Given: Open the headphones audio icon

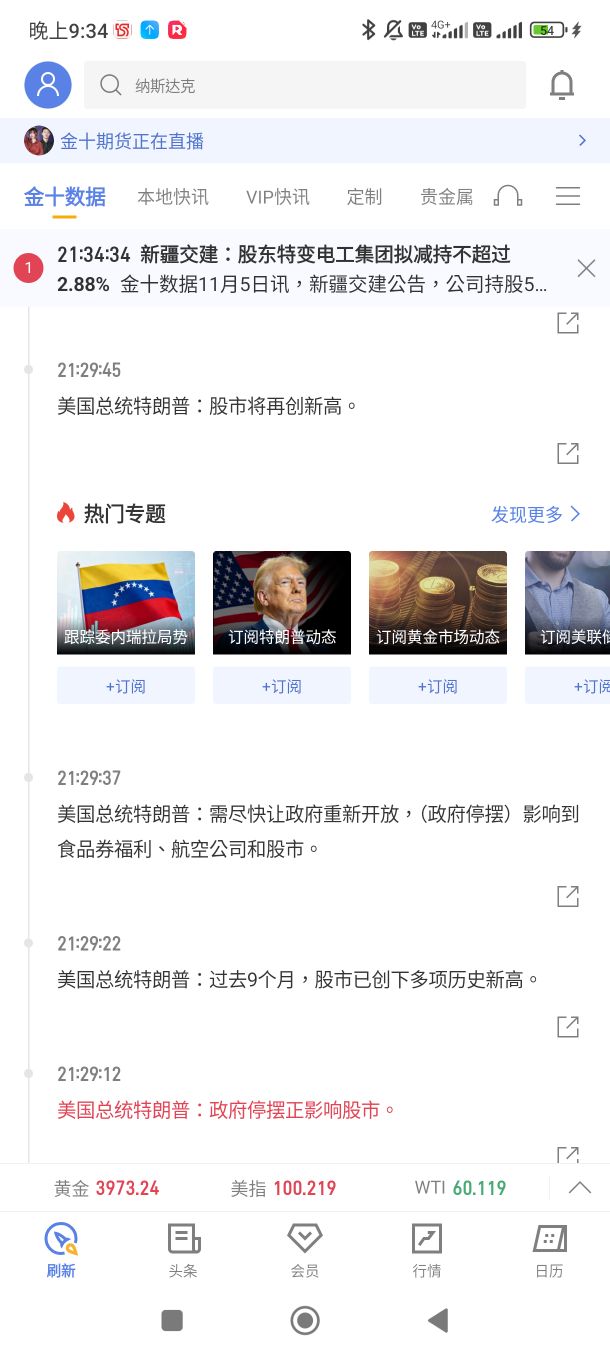Looking at the screenshot, I should tap(508, 196).
